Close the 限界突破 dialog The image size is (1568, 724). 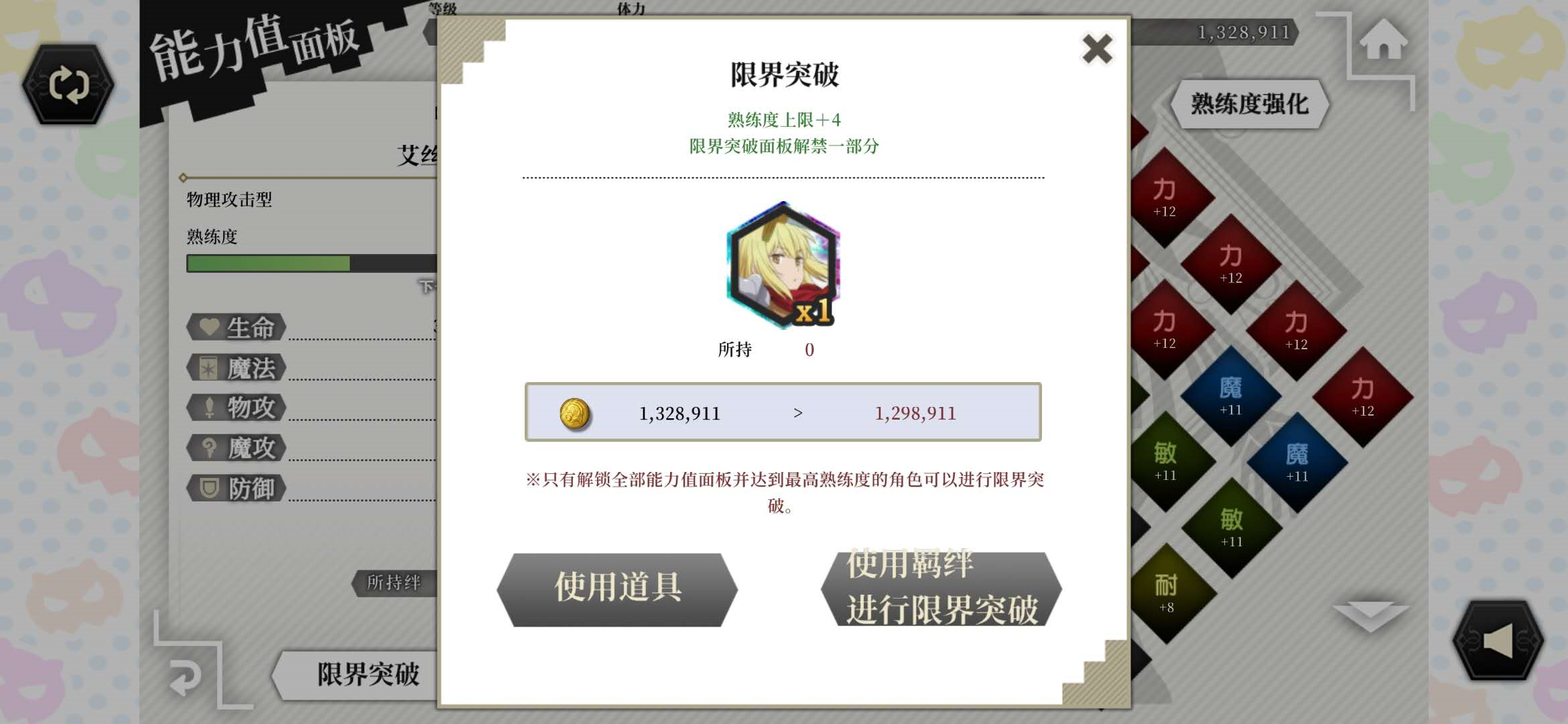tap(1097, 49)
